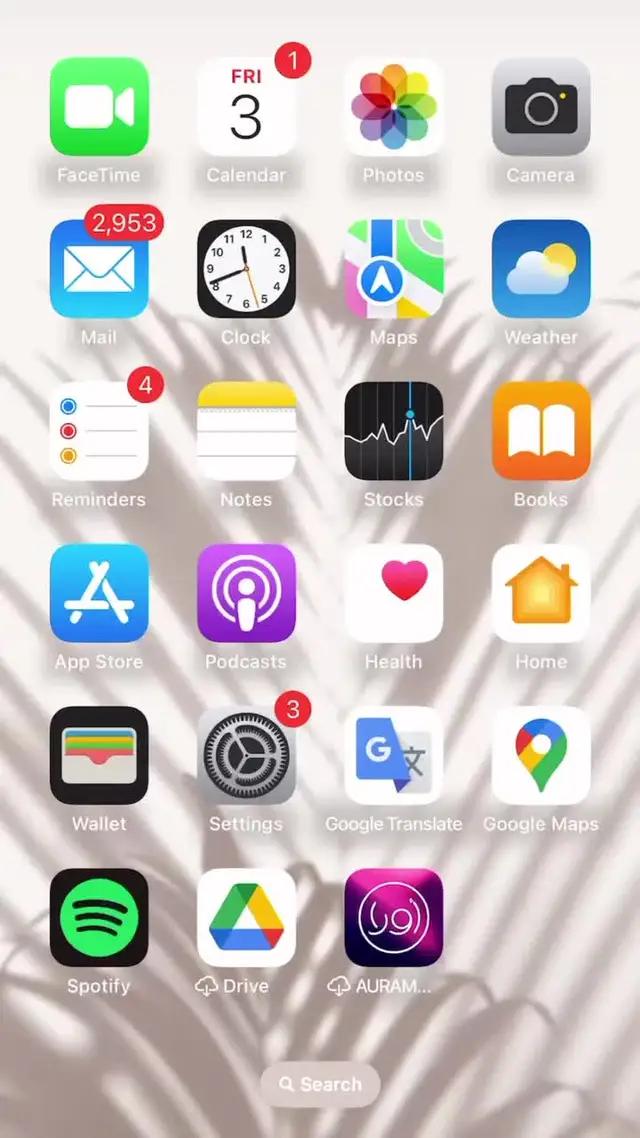Tap the Search pill at bottom
Viewport: 640px width, 1138px height.
pos(320,1084)
